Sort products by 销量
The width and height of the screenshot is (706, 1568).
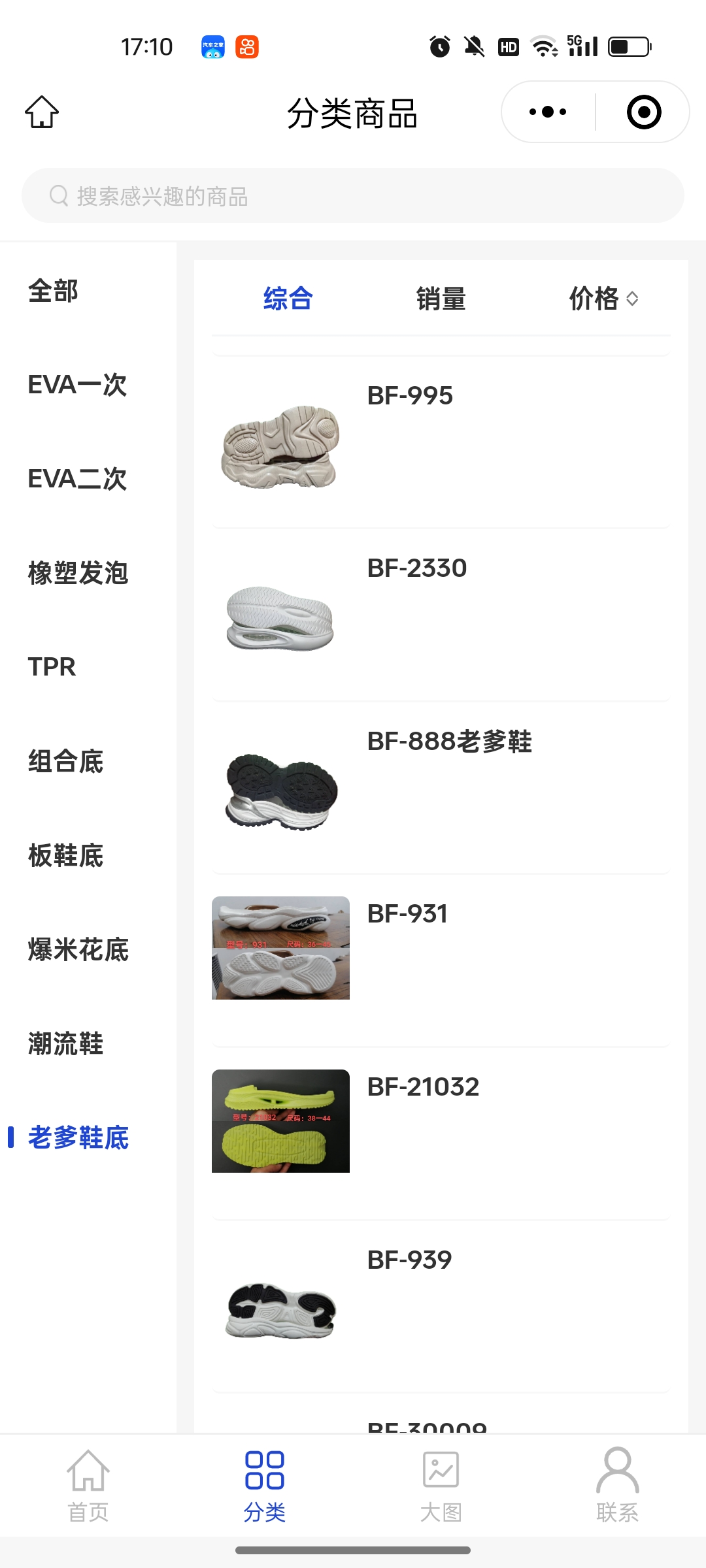pyautogui.click(x=441, y=299)
